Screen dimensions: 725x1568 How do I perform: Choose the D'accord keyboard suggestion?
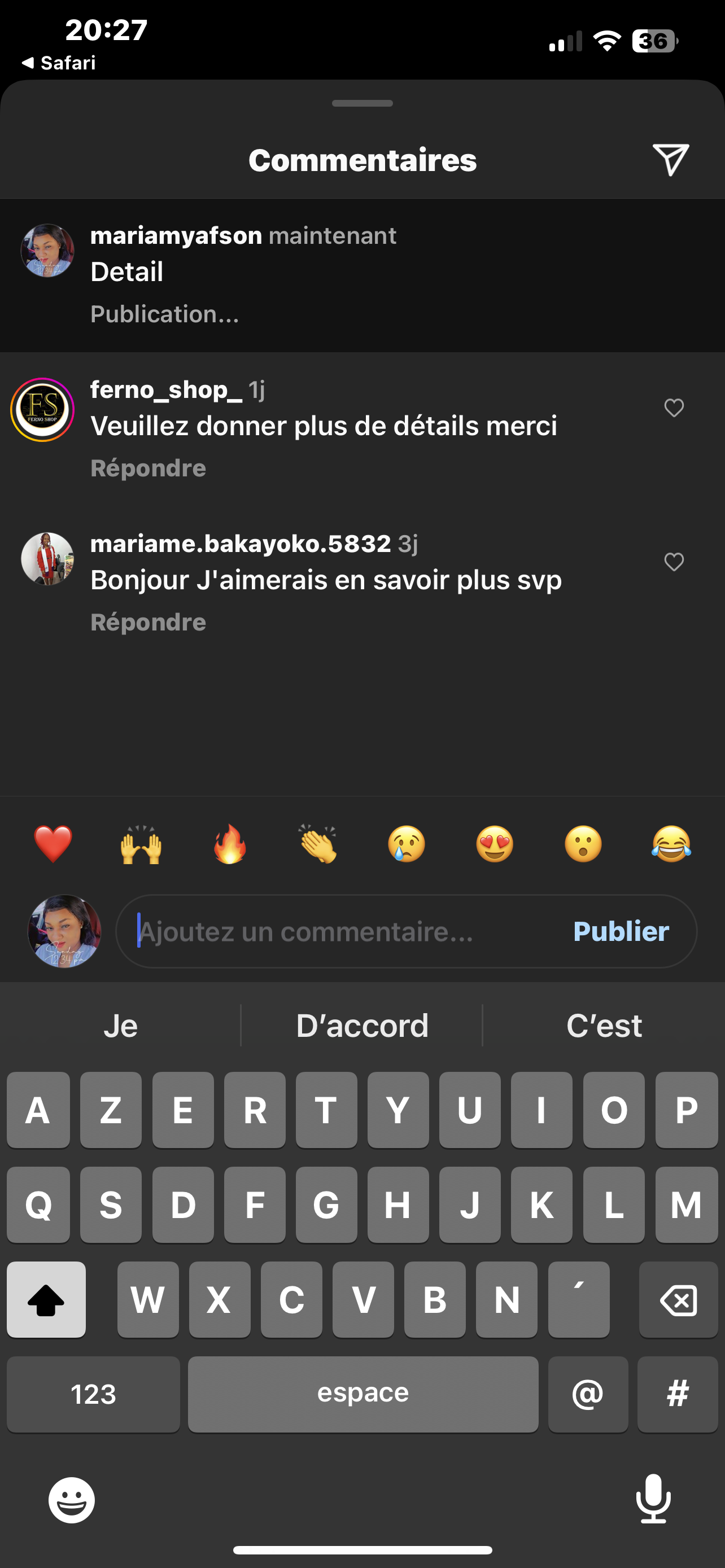click(x=362, y=1026)
